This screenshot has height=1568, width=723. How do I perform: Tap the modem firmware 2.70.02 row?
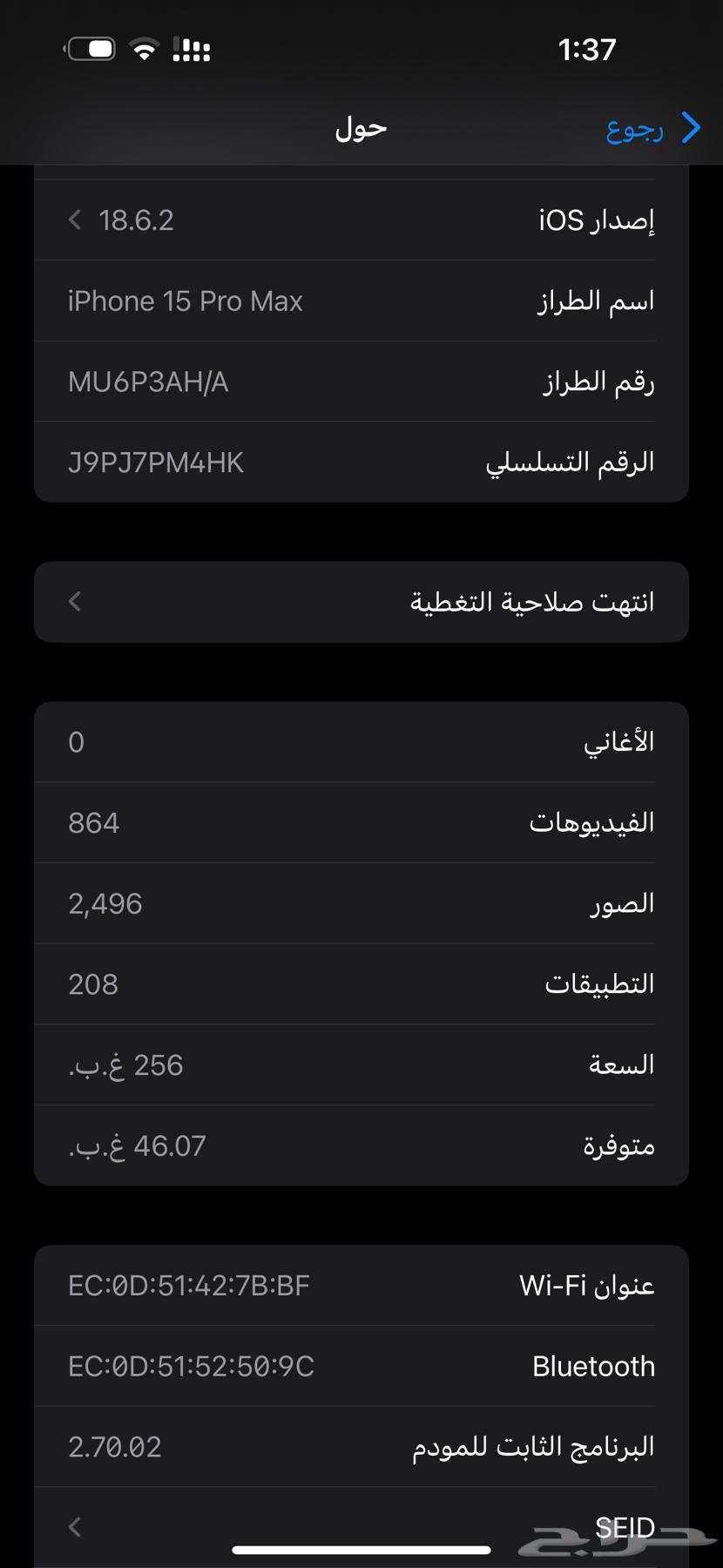click(361, 1446)
